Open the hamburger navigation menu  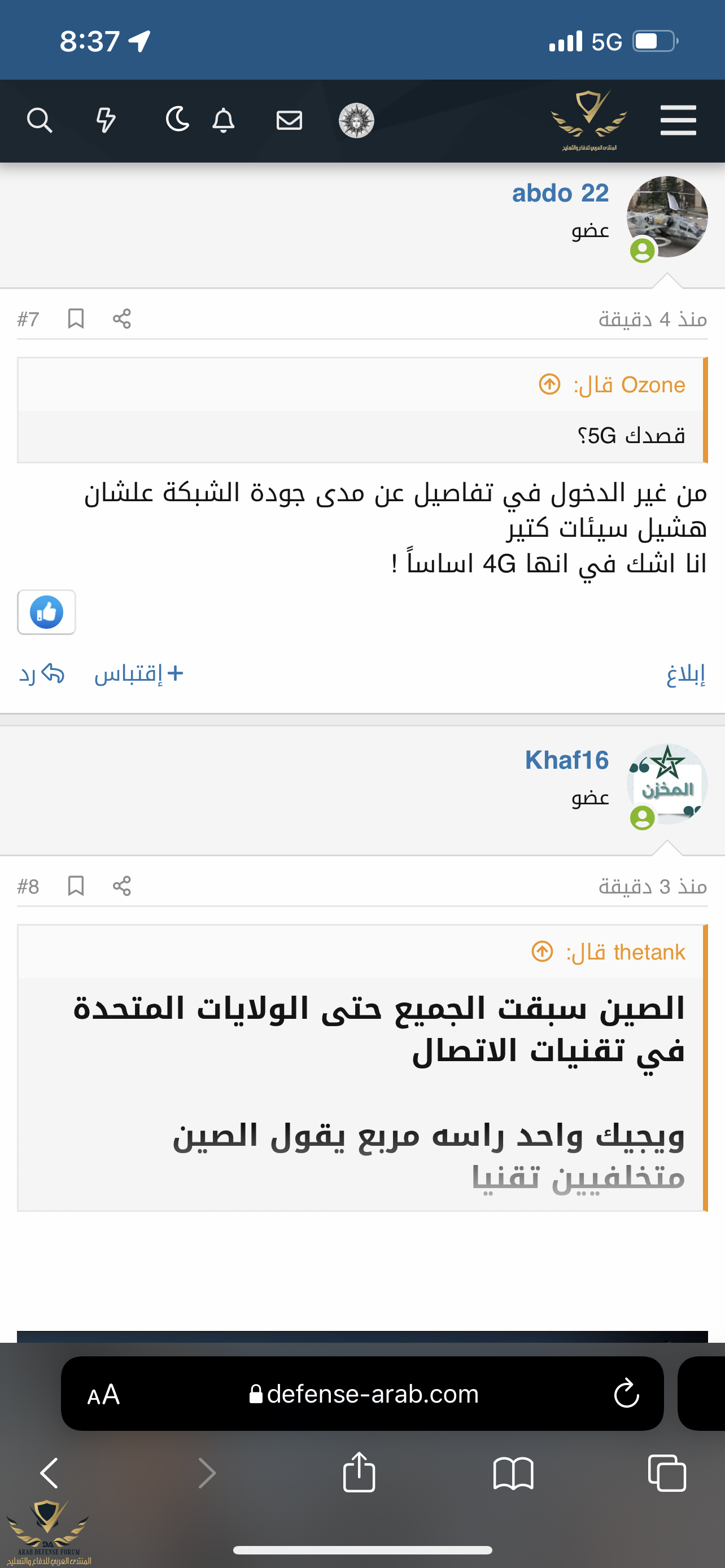pos(678,121)
